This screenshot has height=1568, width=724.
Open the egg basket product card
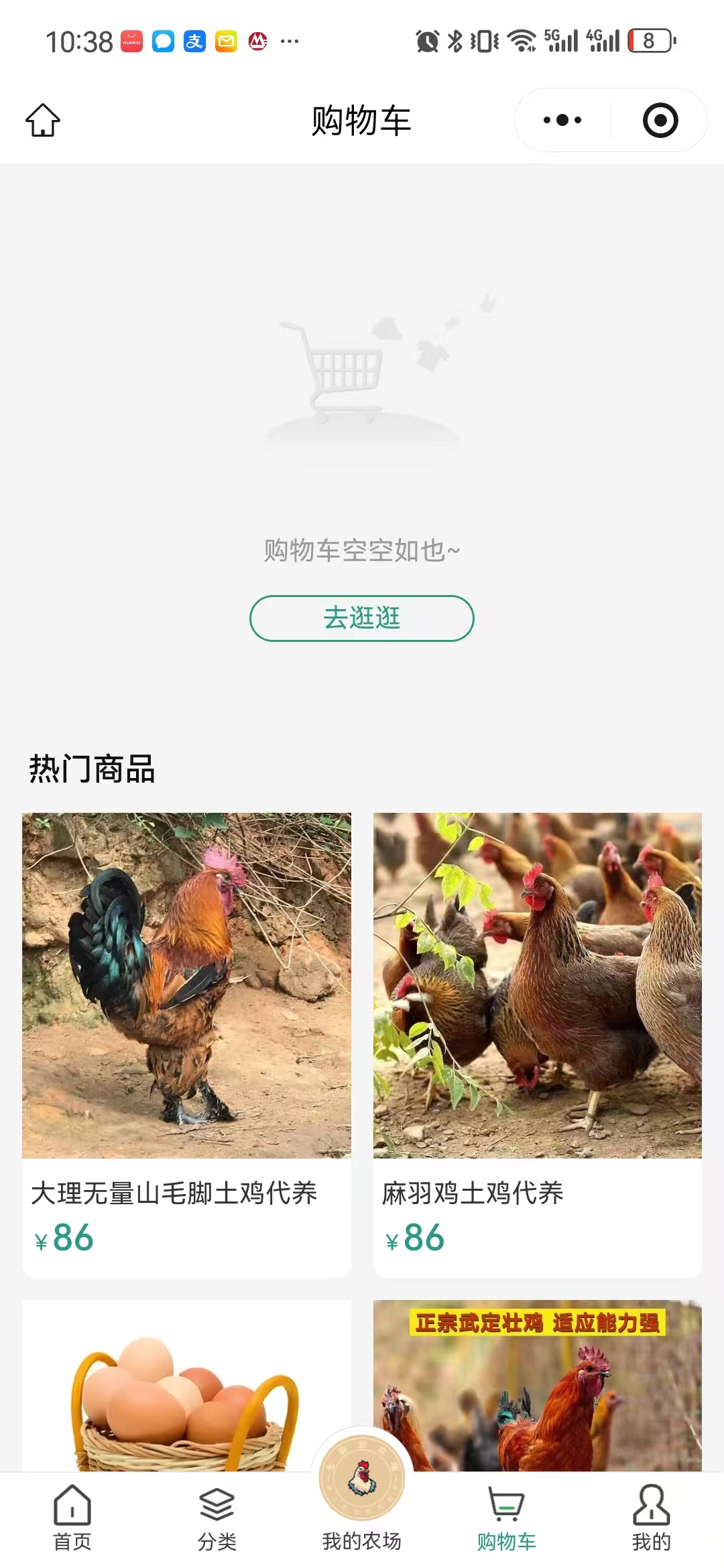[186, 1387]
